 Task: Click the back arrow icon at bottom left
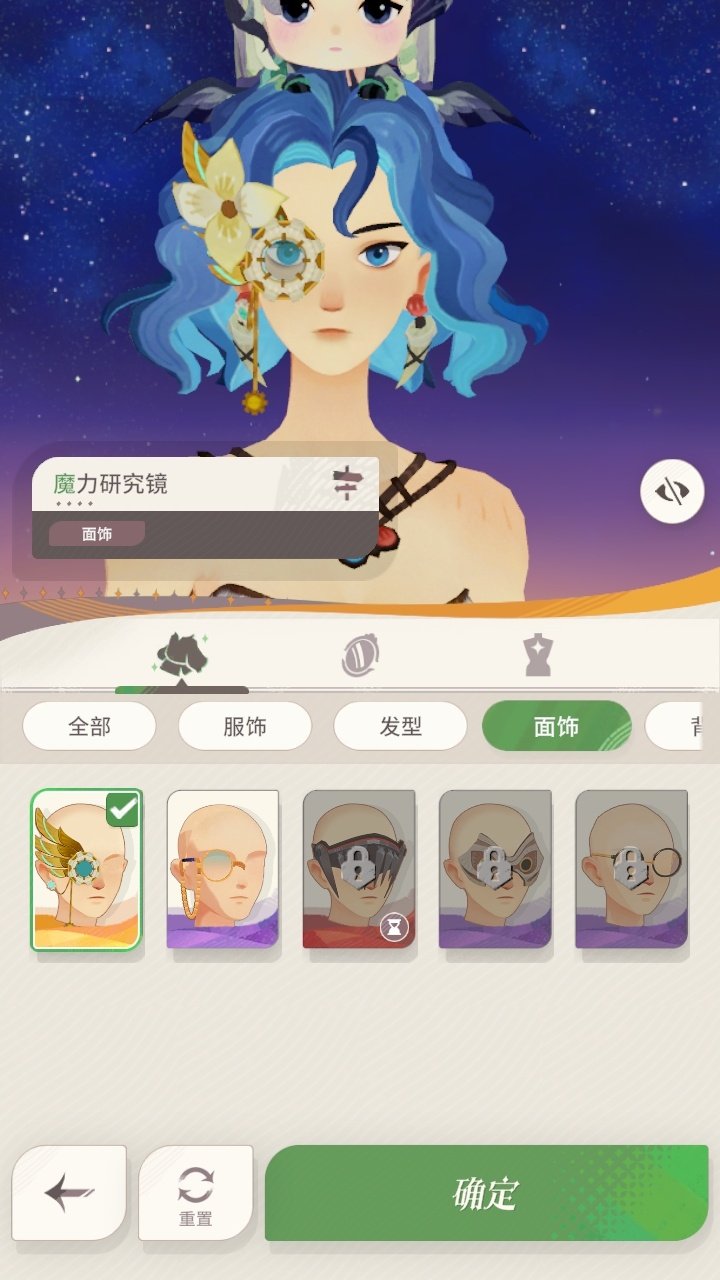66,1190
